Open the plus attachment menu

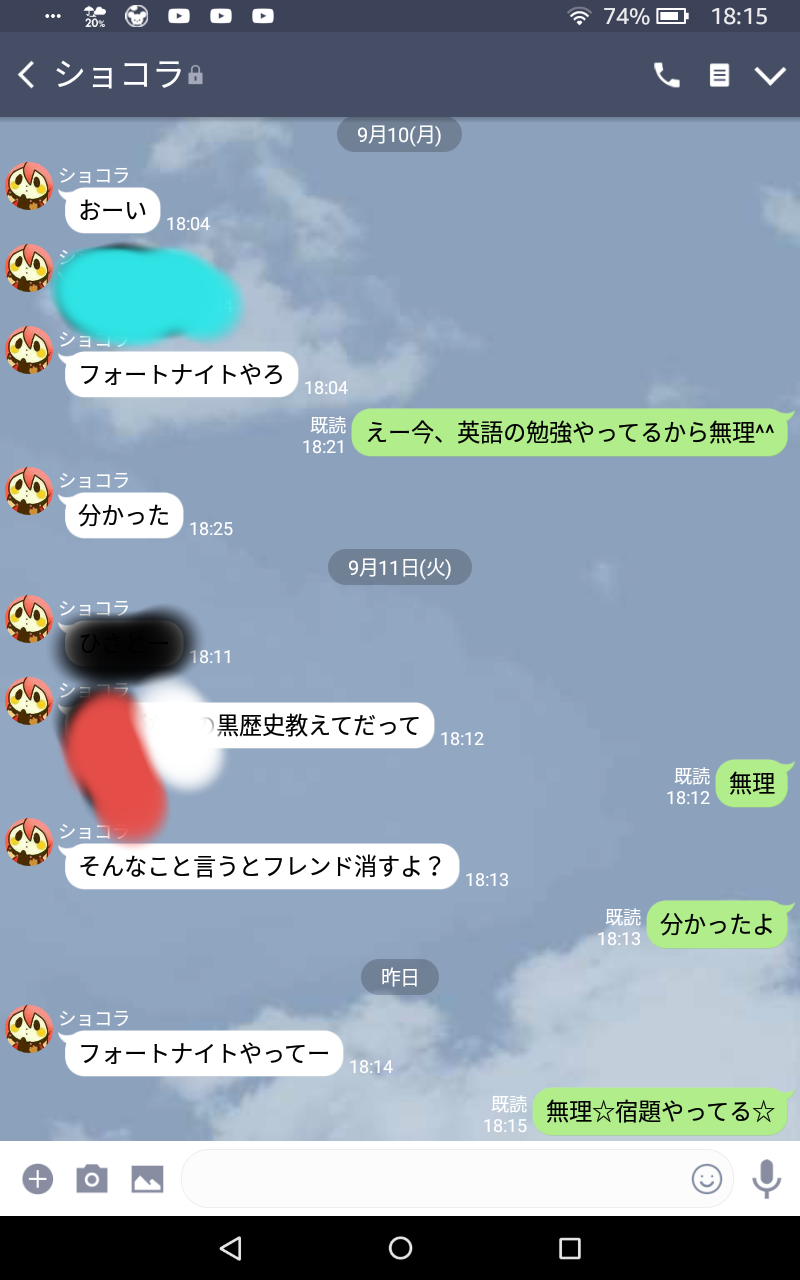tap(37, 1179)
